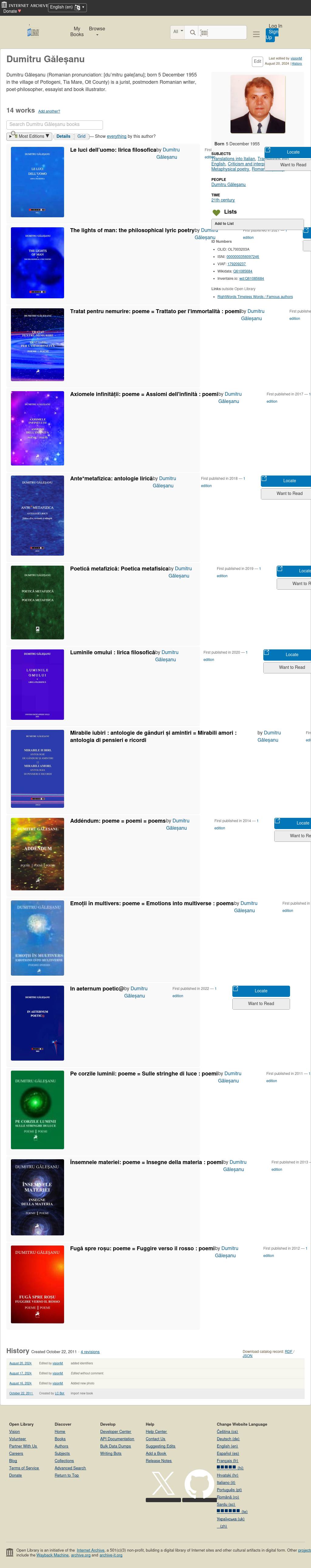Open the 21st century time link
This screenshot has width=311, height=1568.
pyautogui.click(x=223, y=200)
